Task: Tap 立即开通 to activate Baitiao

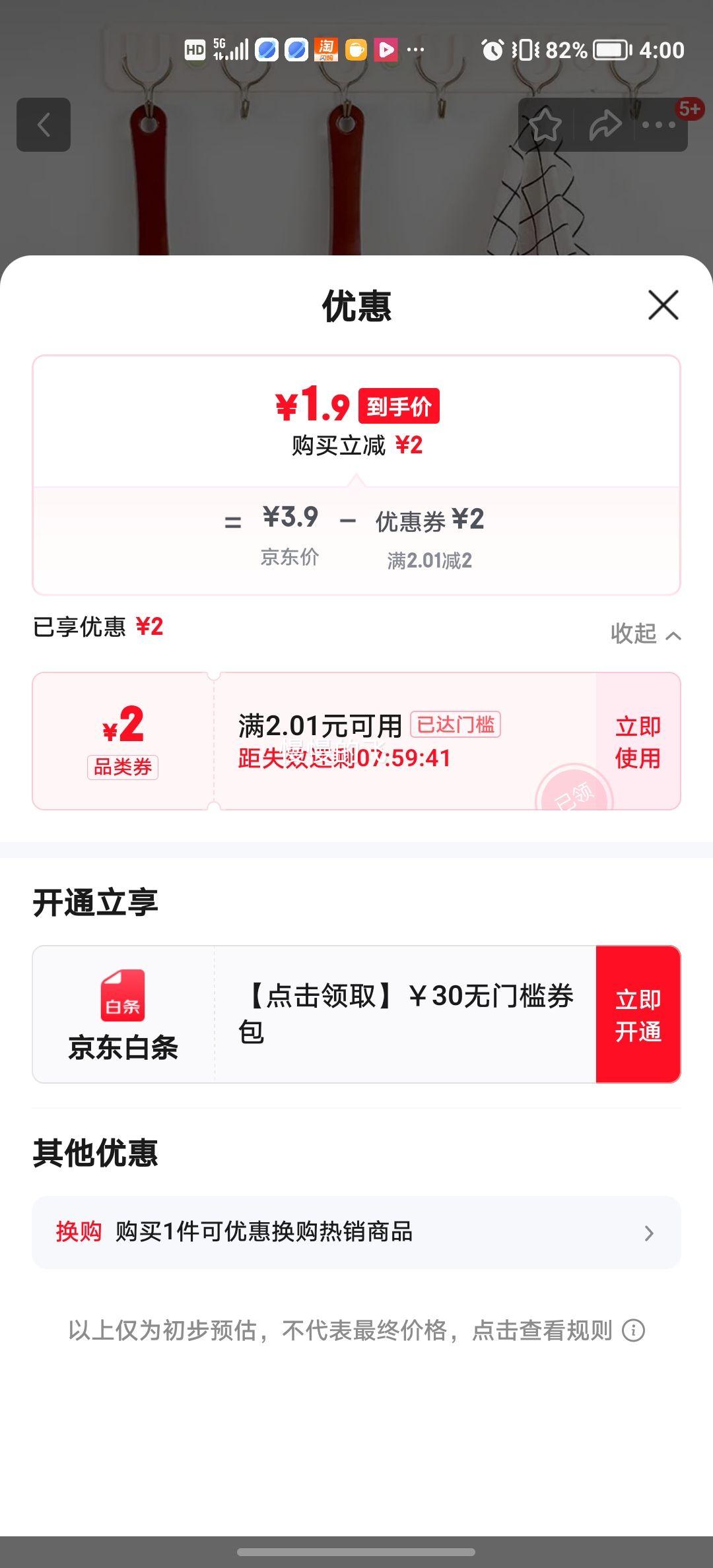Action: pyautogui.click(x=637, y=1016)
